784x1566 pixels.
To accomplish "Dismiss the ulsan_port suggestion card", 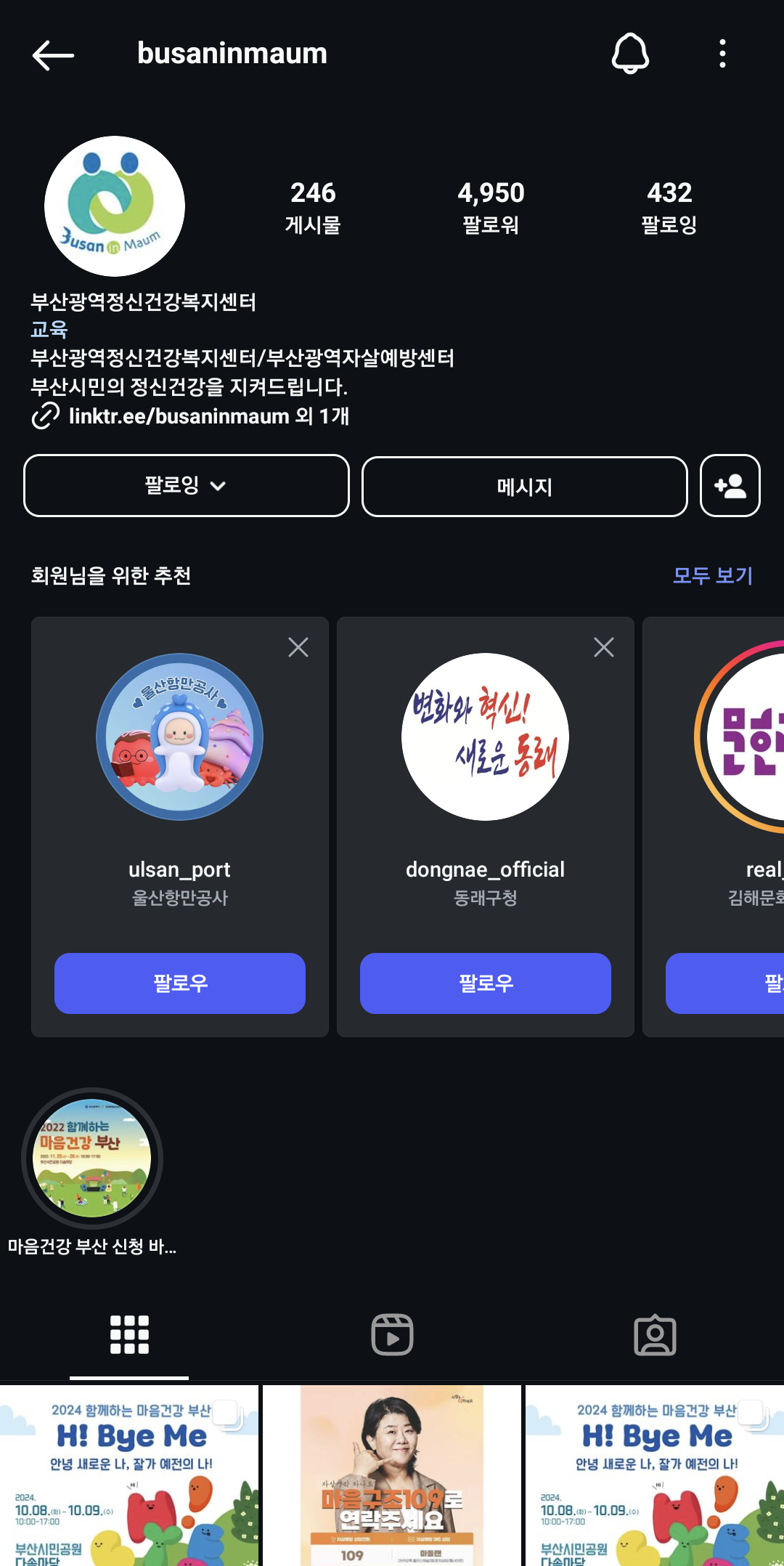I will (x=298, y=647).
